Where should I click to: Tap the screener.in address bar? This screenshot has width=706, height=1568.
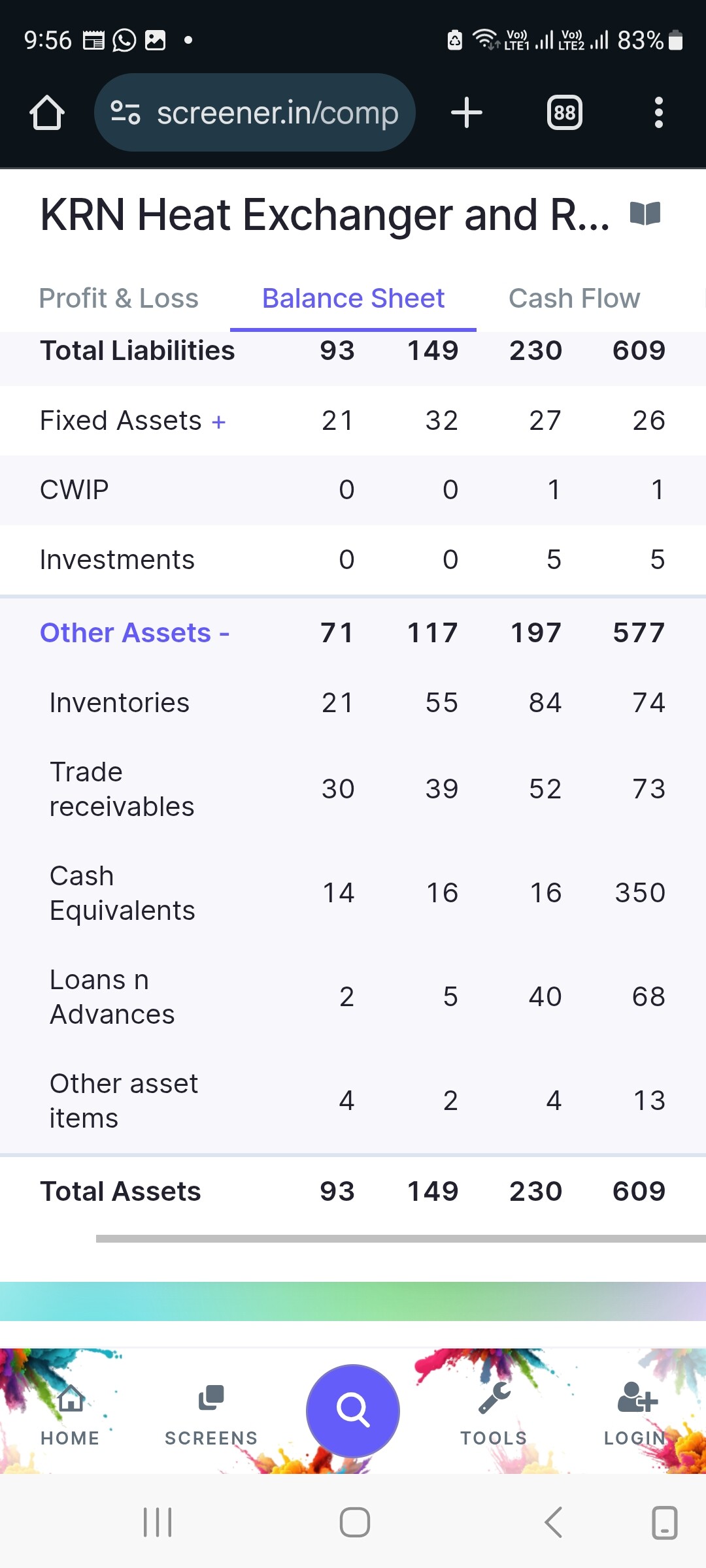click(x=255, y=112)
